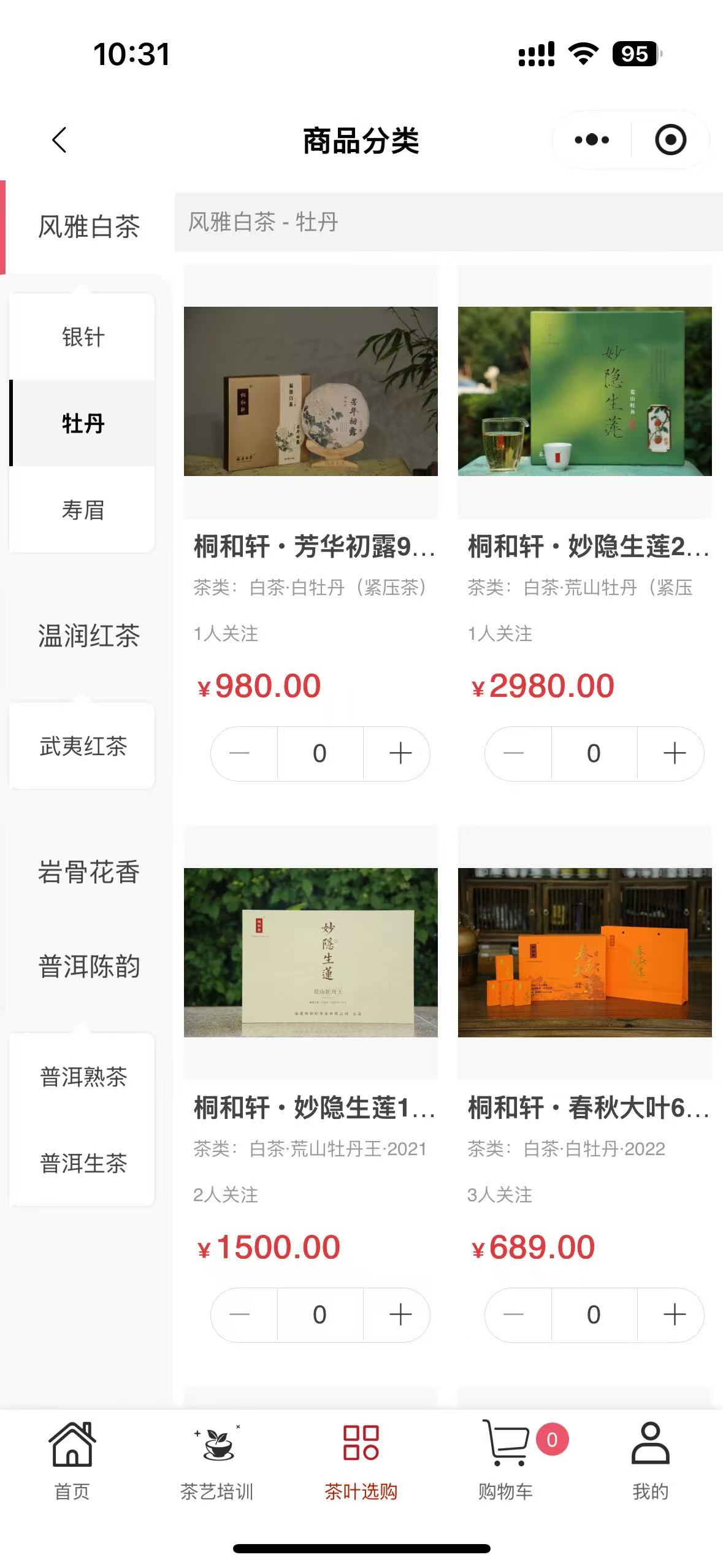Increase quantity of 妙隐生莲 priced ¥1500.00
Image resolution: width=723 pixels, height=1568 pixels.
coord(400,1315)
